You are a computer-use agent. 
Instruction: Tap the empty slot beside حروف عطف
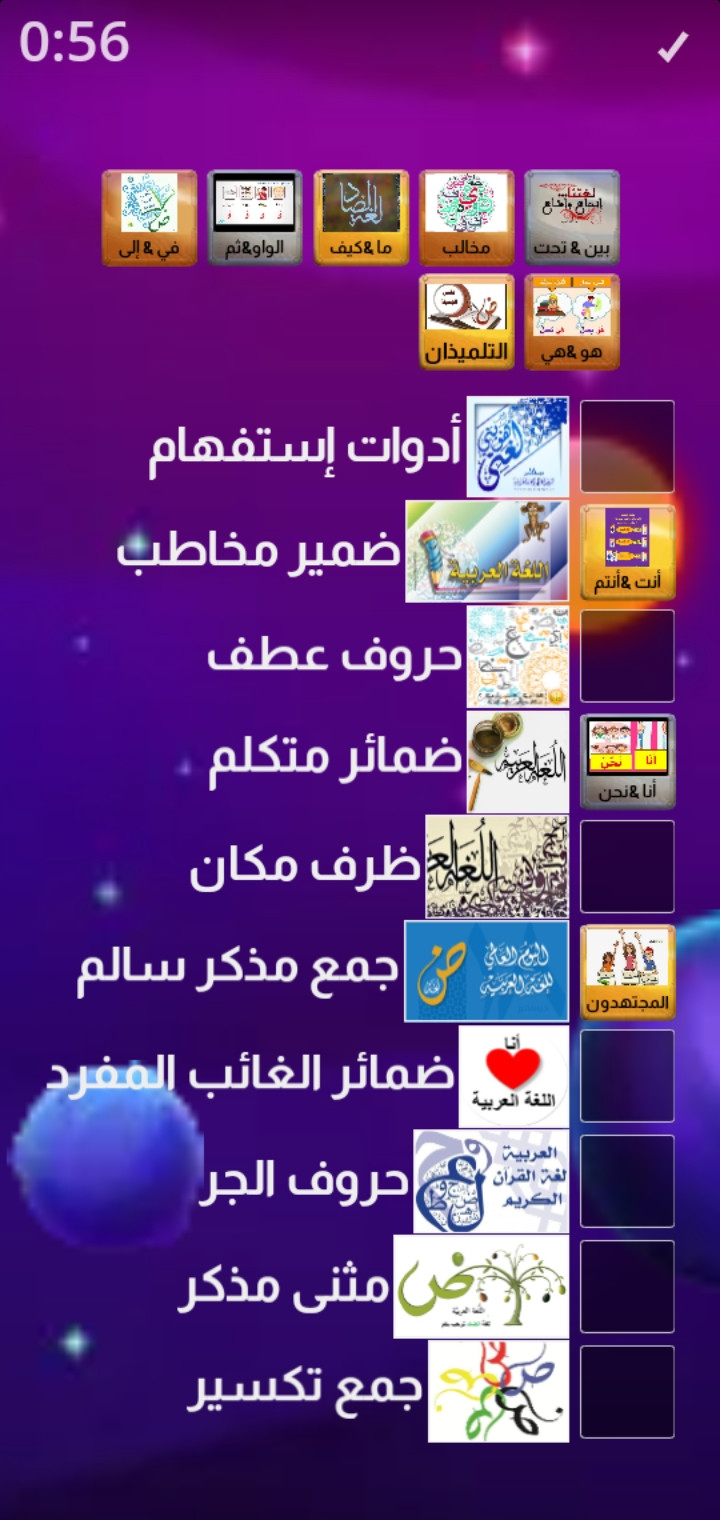(628, 657)
